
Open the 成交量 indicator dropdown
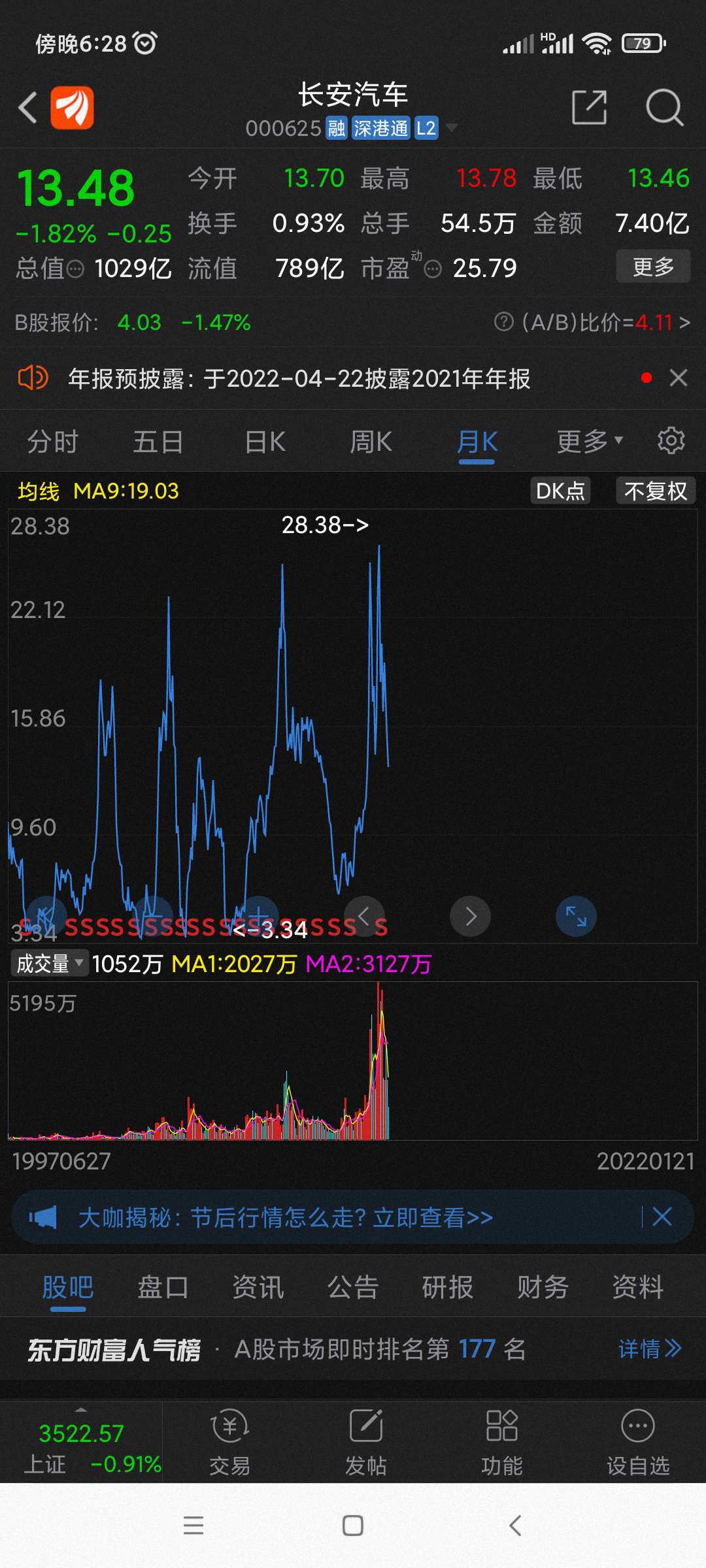pyautogui.click(x=49, y=963)
